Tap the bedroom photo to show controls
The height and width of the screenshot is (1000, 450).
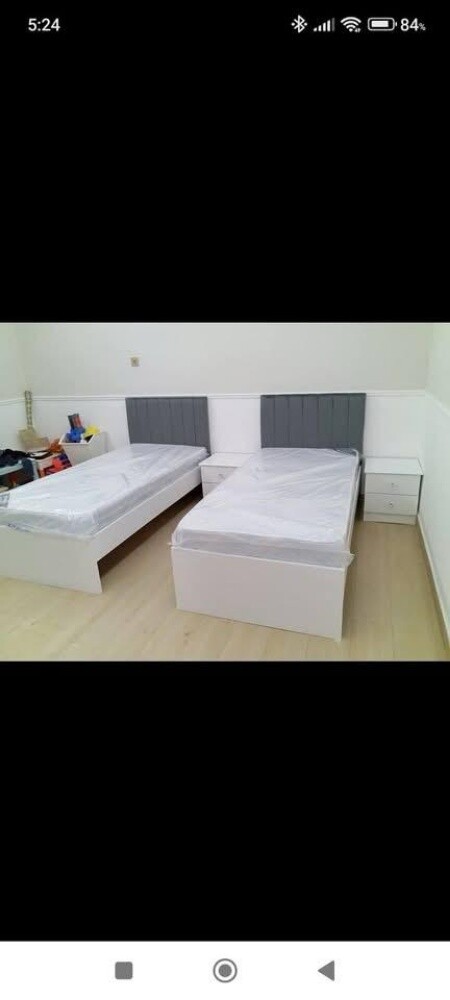point(225,492)
